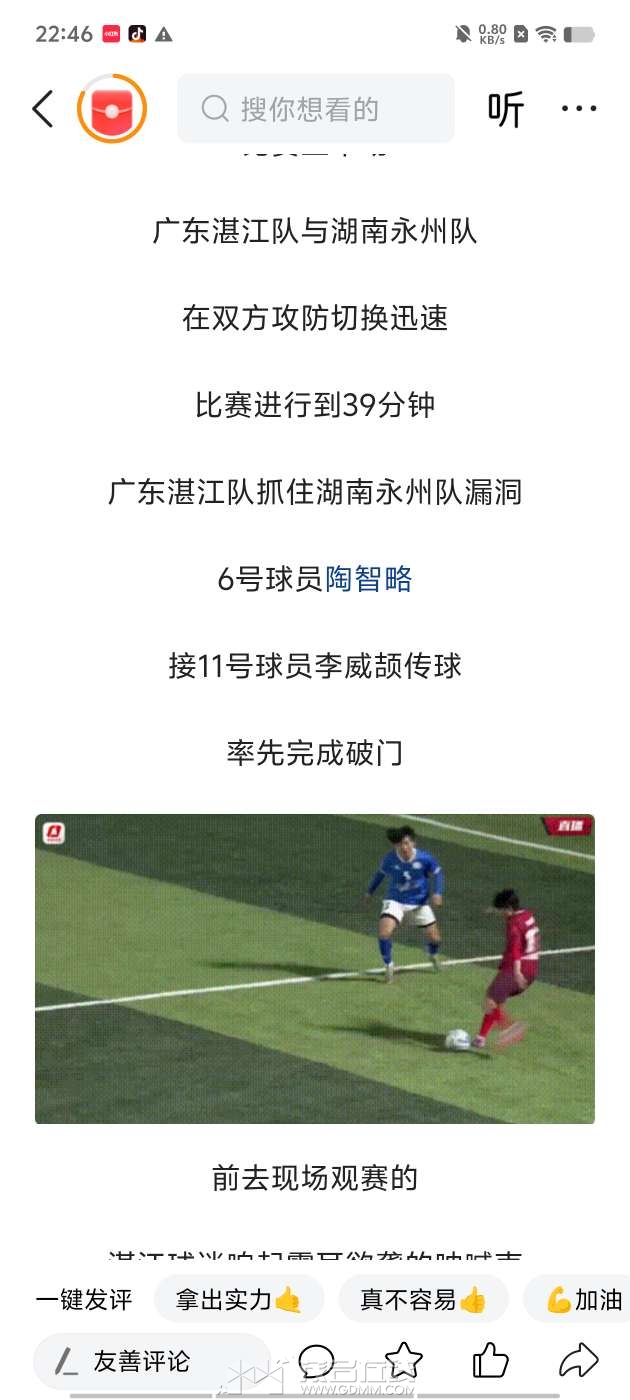Favorite this article with star icon
This screenshot has height=1400, width=630.
click(404, 1361)
